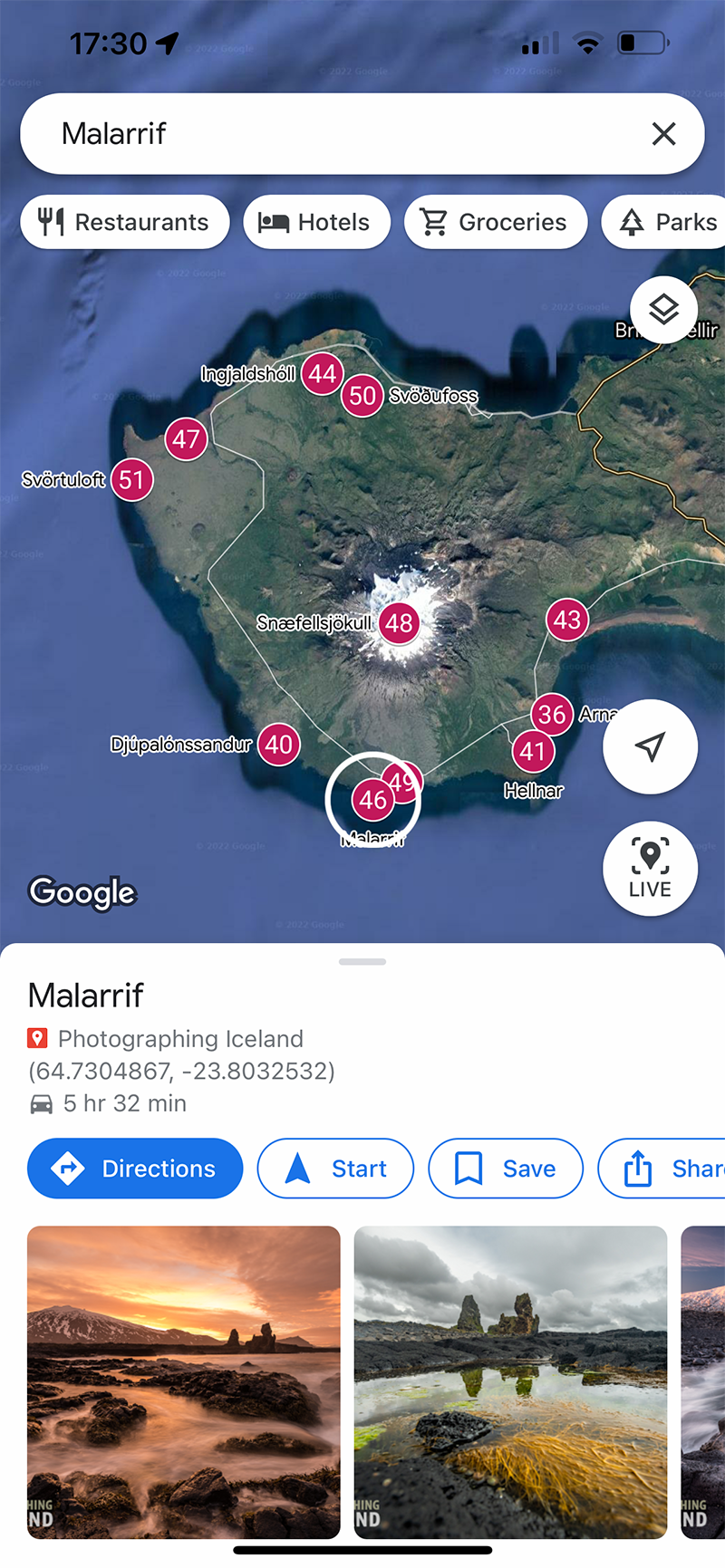
Task: Open the tidal pool rock photo
Action: point(510,1381)
